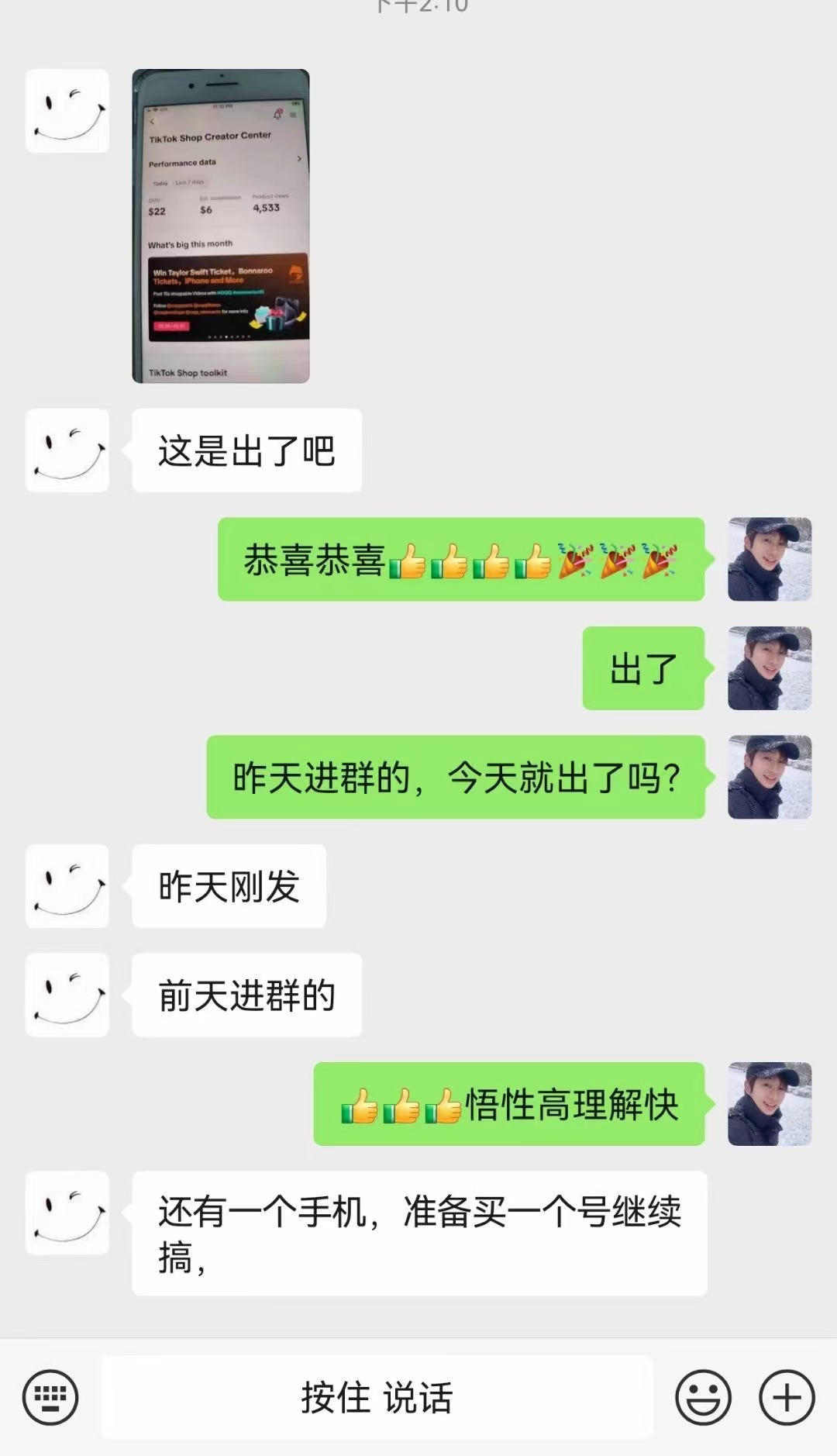Image resolution: width=837 pixels, height=1456 pixels.
Task: Open the TikTok Shop screenshot image message
Action: click(221, 226)
